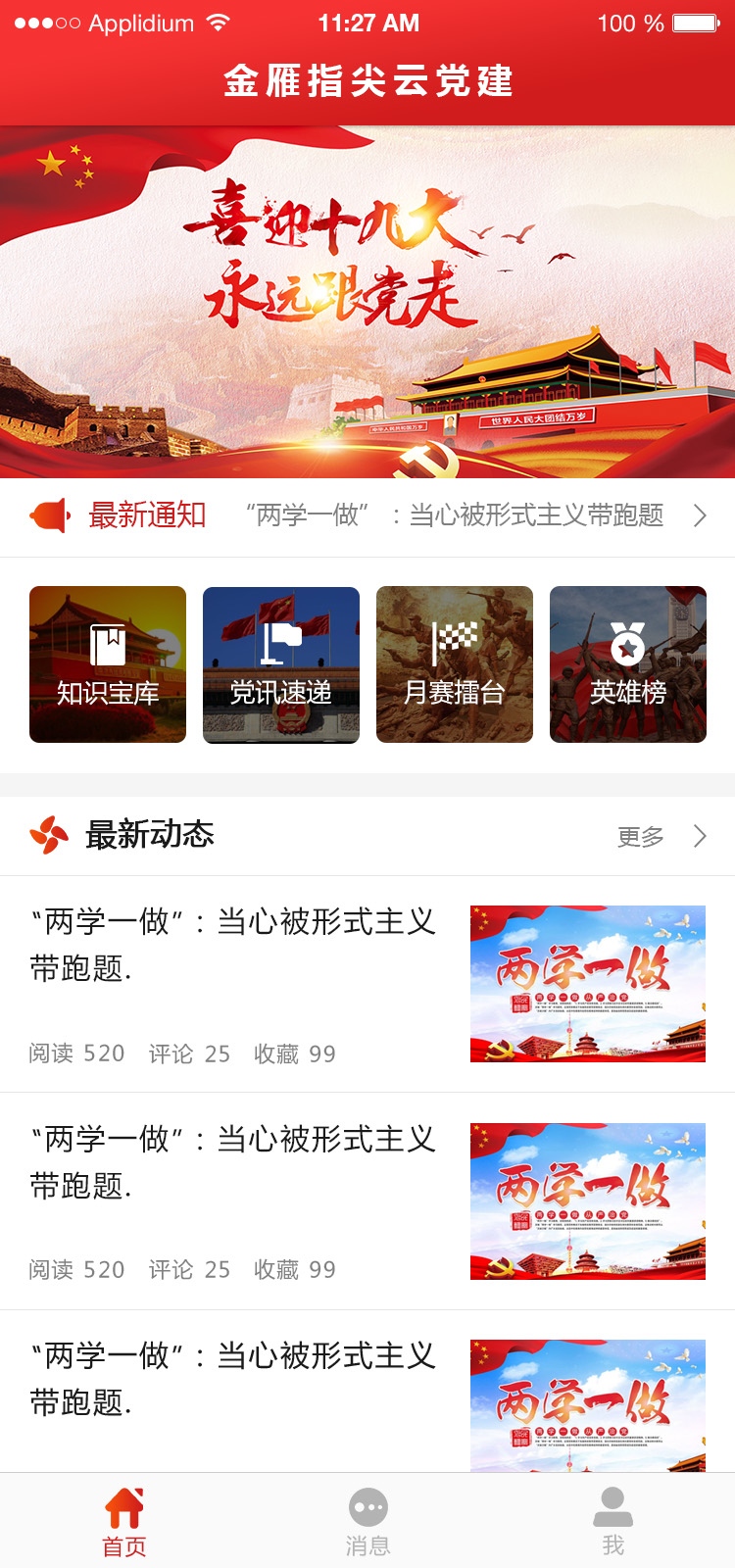Click 更多 to see more updates

coord(639,837)
